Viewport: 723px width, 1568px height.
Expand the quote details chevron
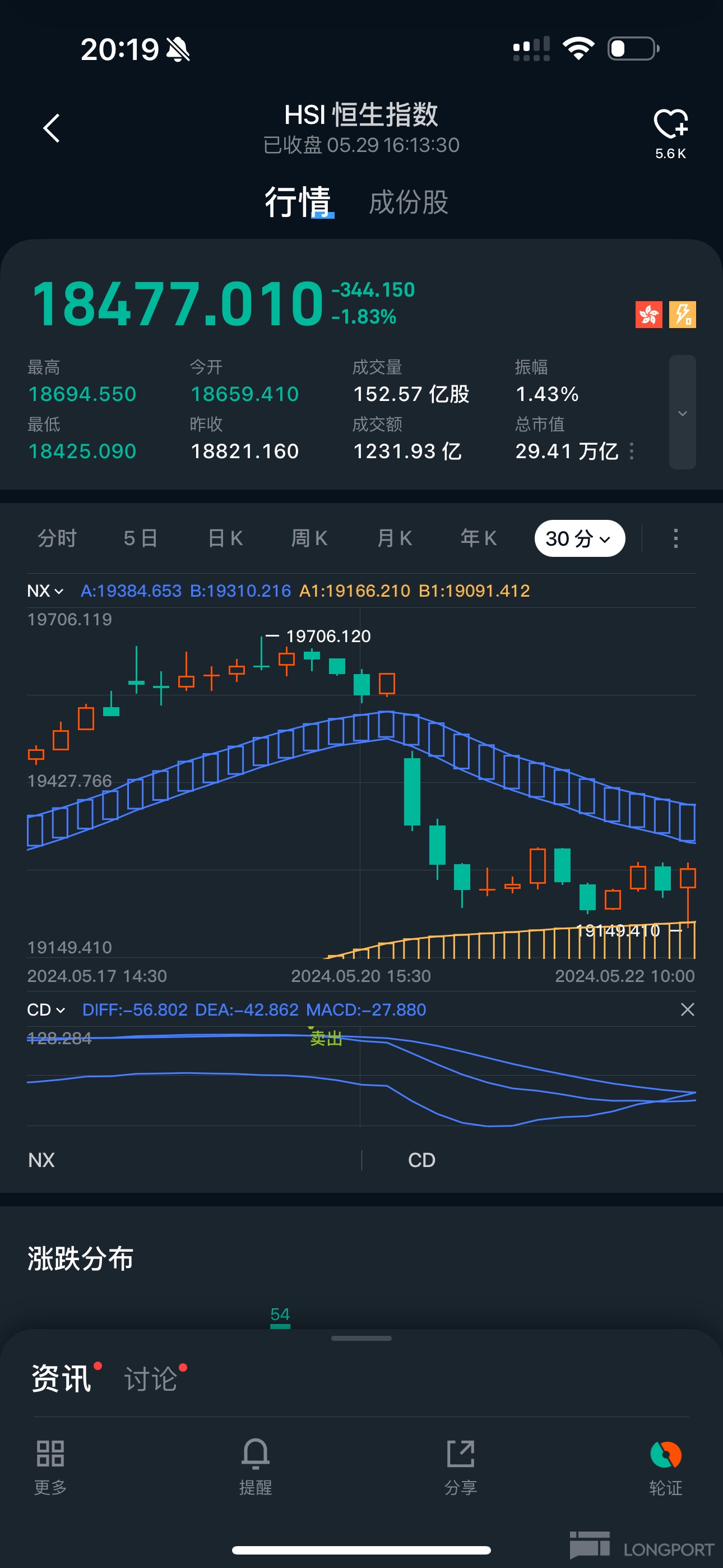click(682, 413)
